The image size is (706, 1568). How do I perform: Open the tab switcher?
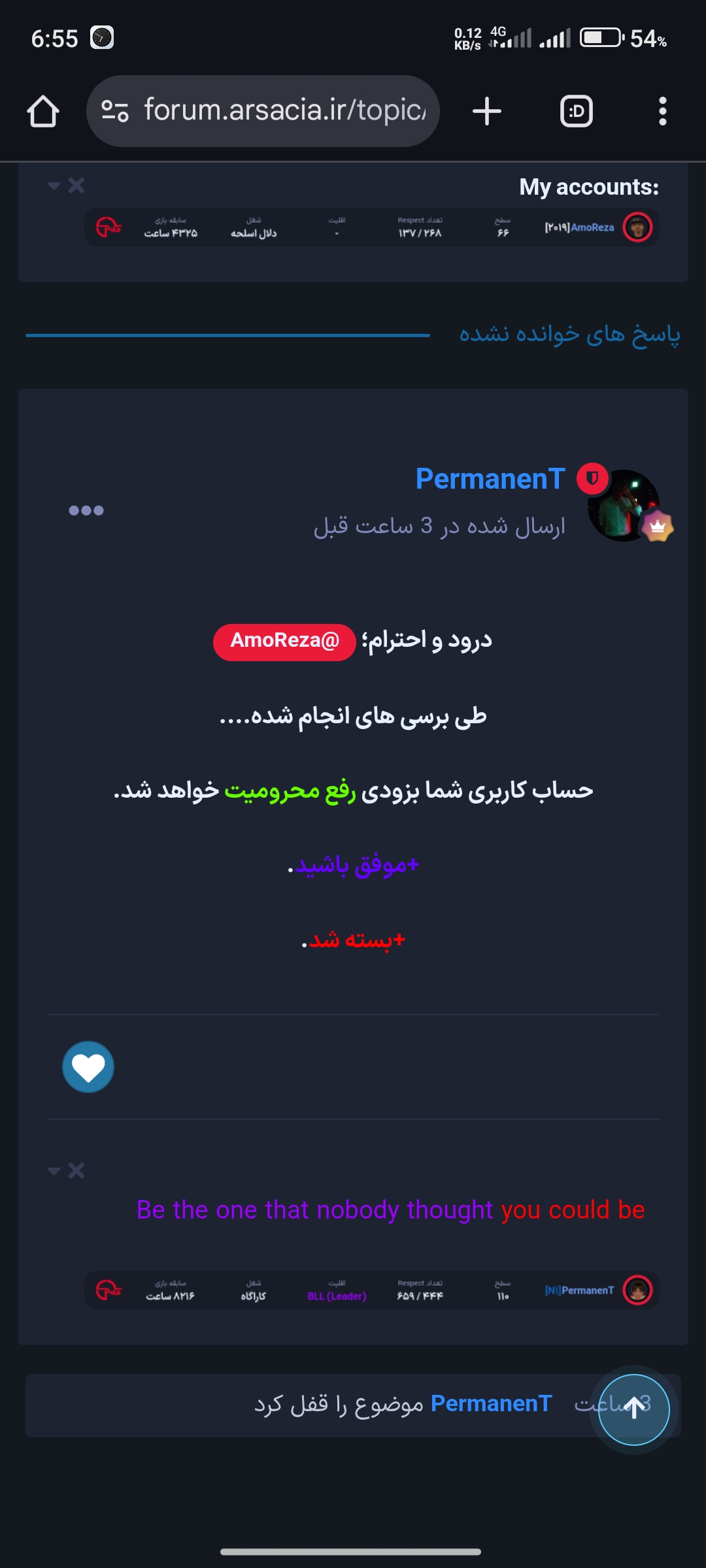coord(577,111)
